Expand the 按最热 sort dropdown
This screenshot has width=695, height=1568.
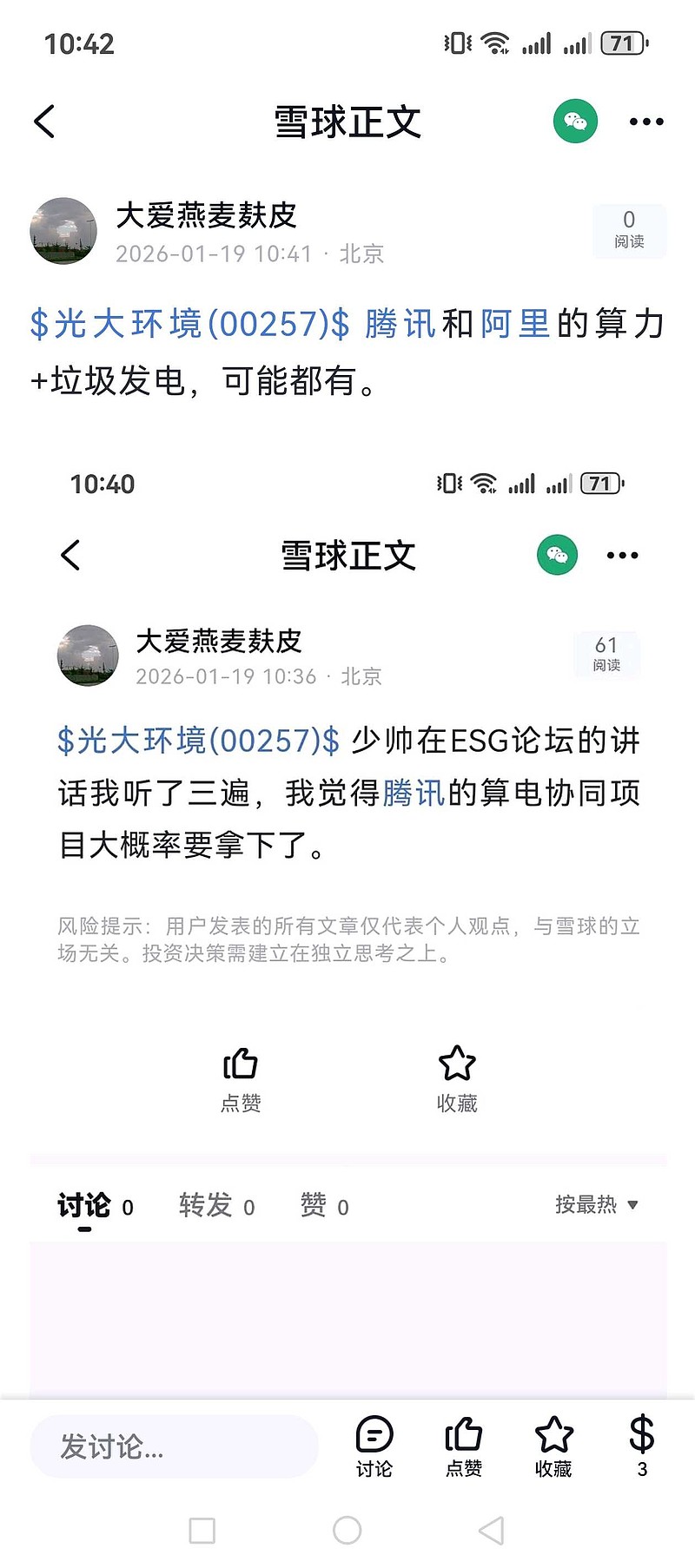(x=597, y=1204)
